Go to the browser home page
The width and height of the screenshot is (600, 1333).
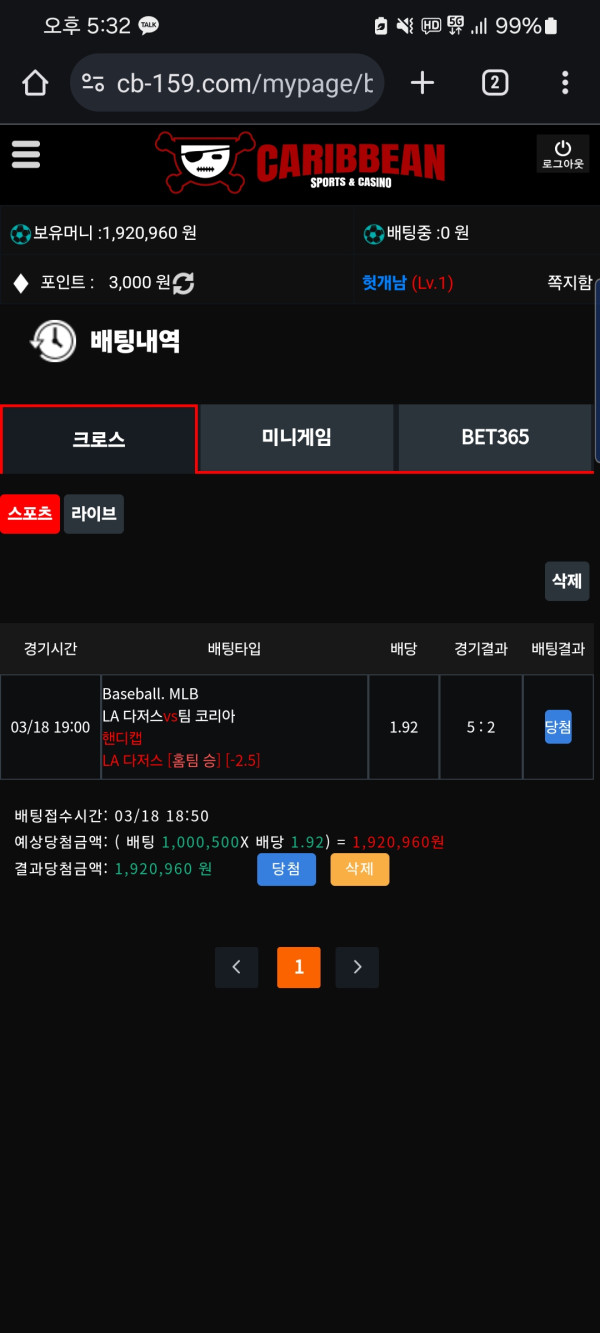click(35, 83)
